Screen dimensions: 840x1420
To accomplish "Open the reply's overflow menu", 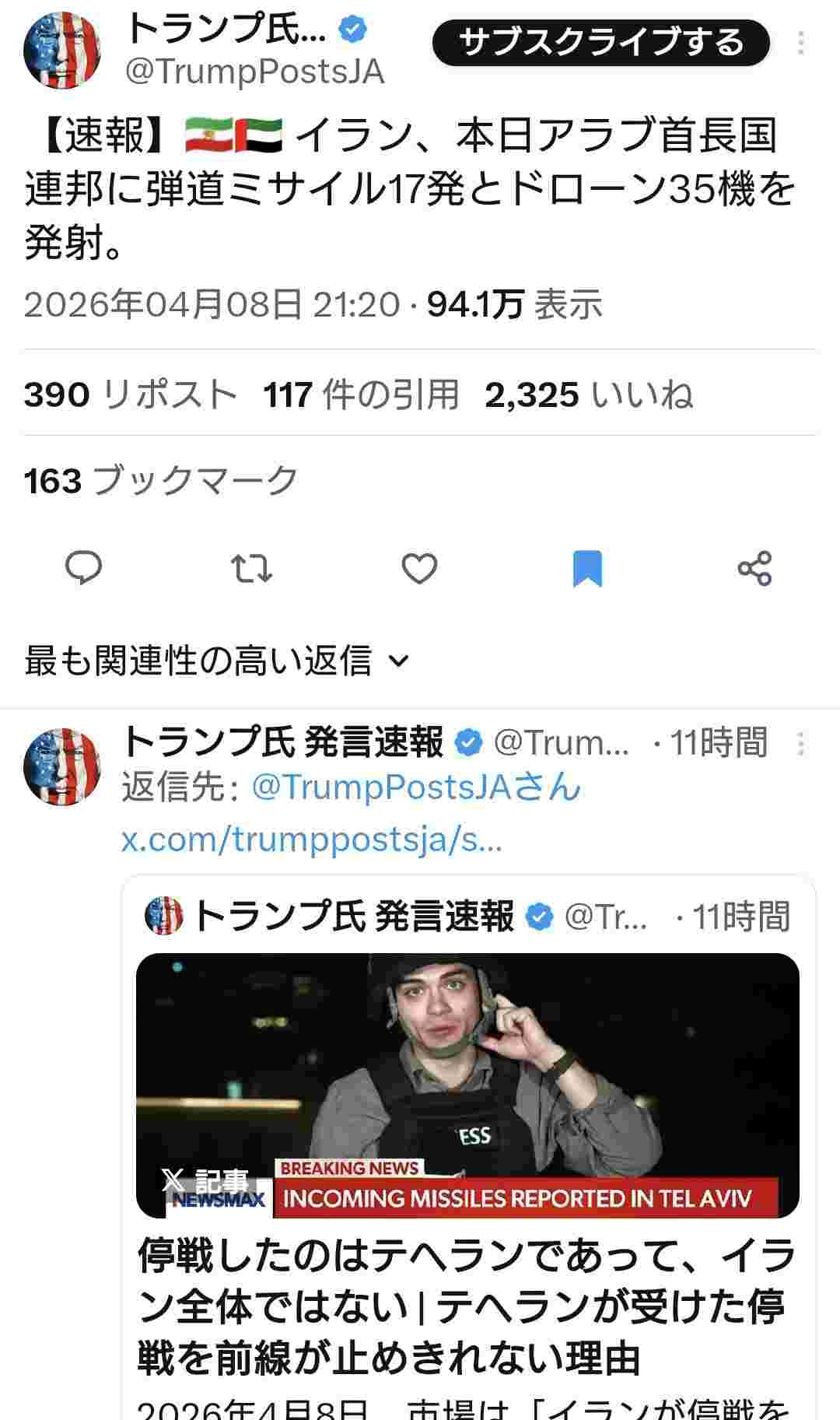I will 801,744.
